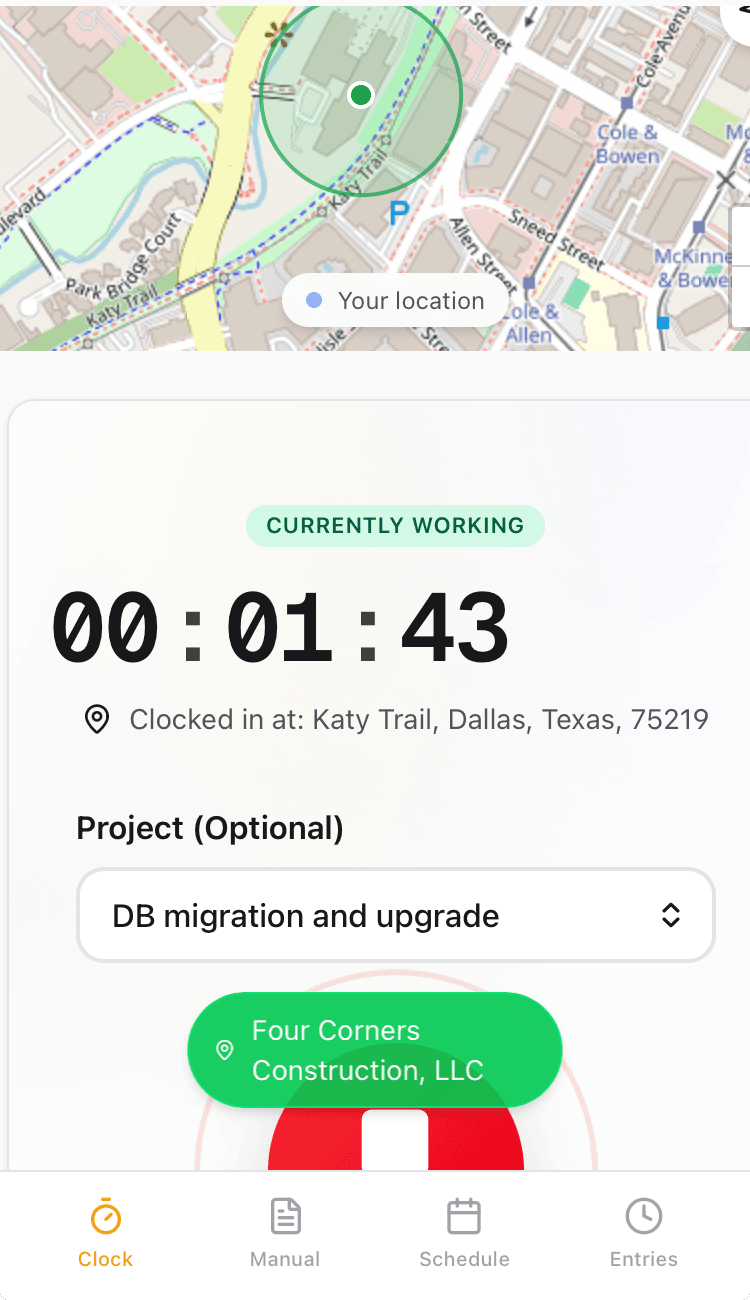This screenshot has height=1300, width=750.
Task: Tap the green location dot on the map
Action: (x=361, y=95)
